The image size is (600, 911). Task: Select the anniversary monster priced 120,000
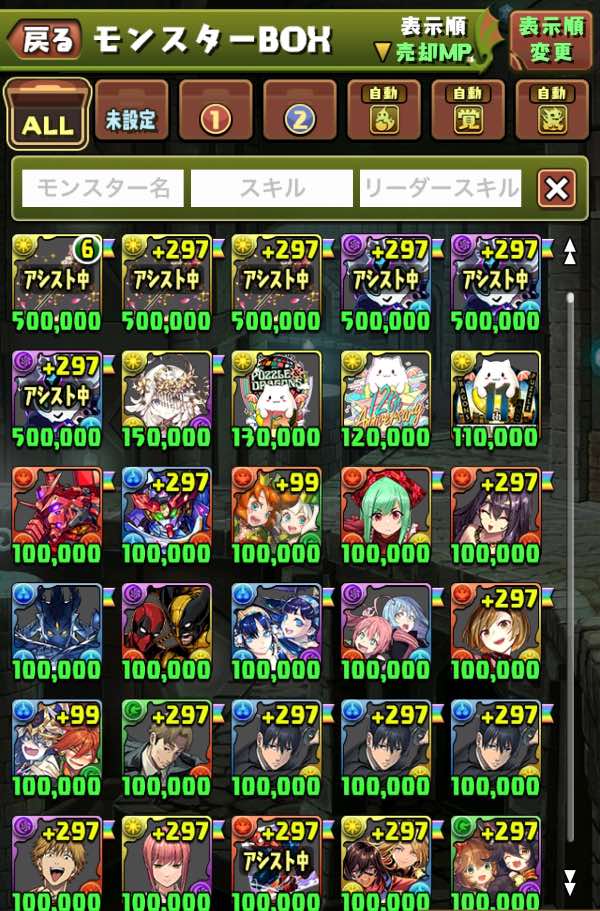[x=385, y=392]
